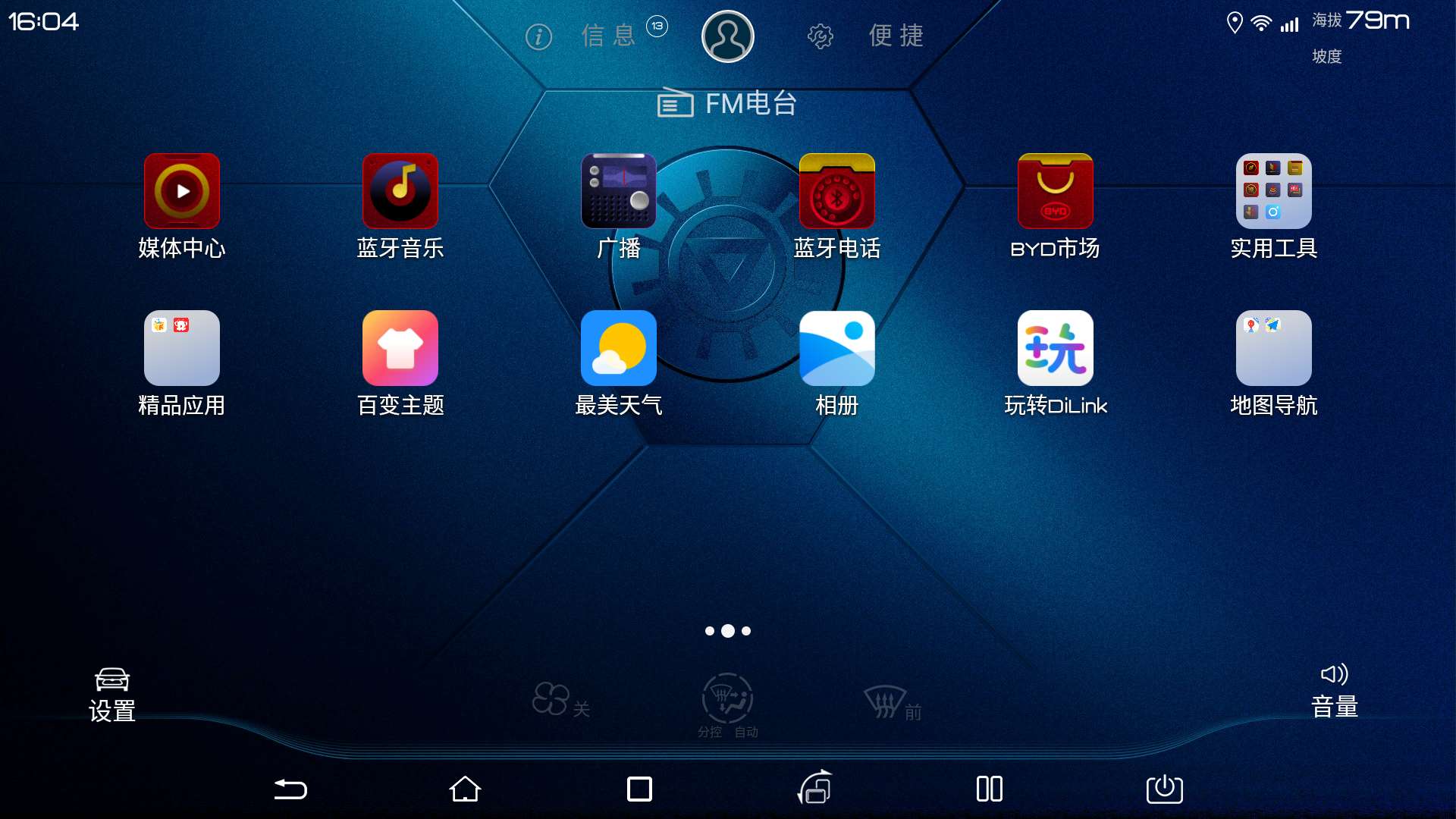Open the 蓝牙电话 Bluetooth phone app
The image size is (1456, 819).
click(x=837, y=191)
